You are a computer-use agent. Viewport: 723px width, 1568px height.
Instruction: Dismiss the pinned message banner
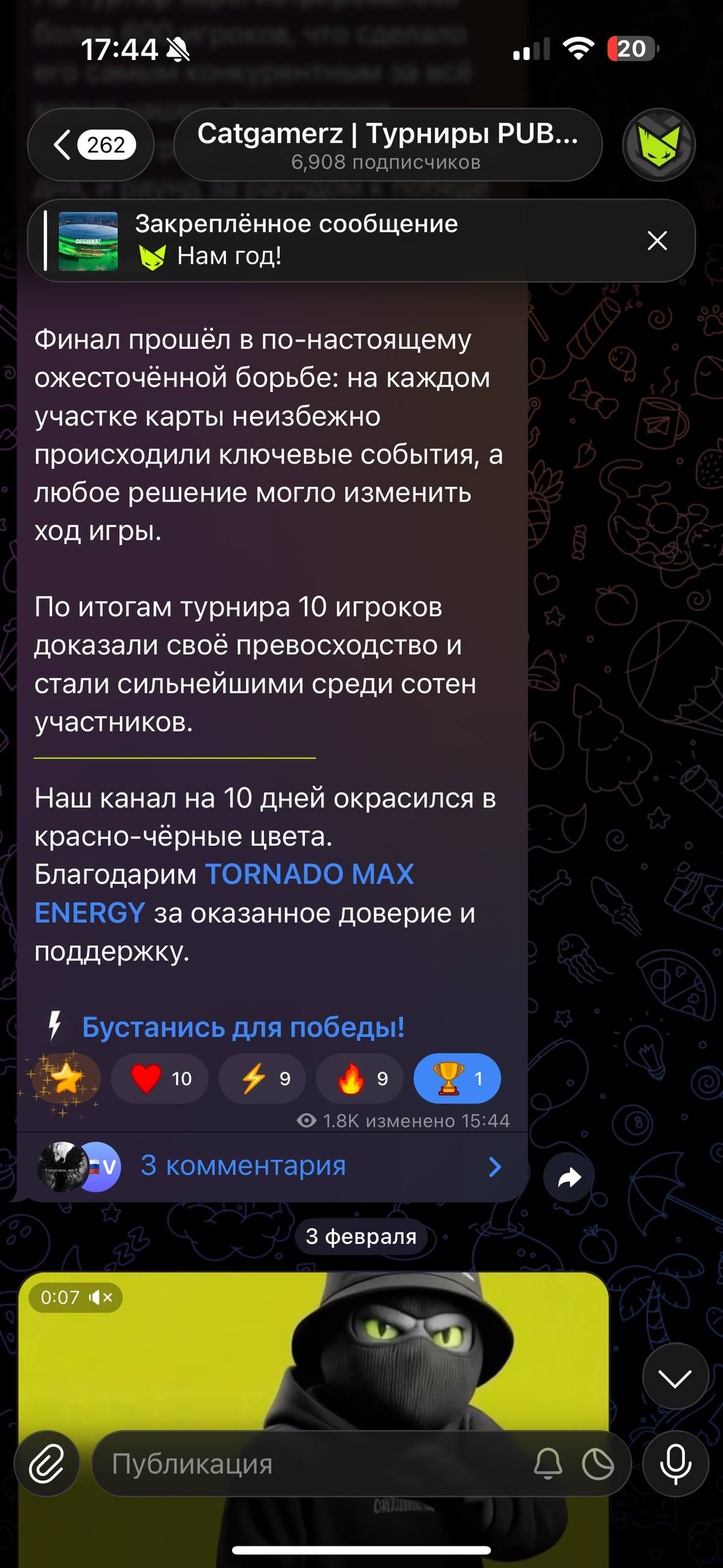[x=657, y=241]
